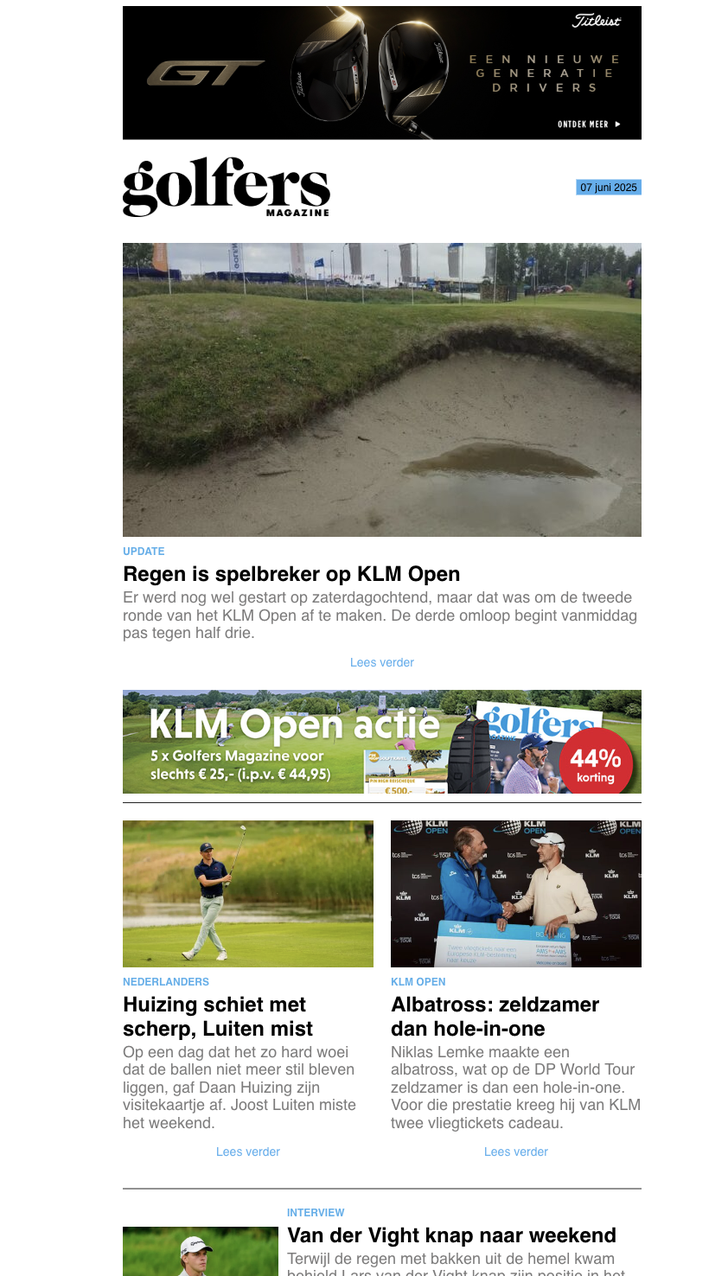Tap Lees verder under the Huizing article
728x1276 pixels.
(247, 1152)
